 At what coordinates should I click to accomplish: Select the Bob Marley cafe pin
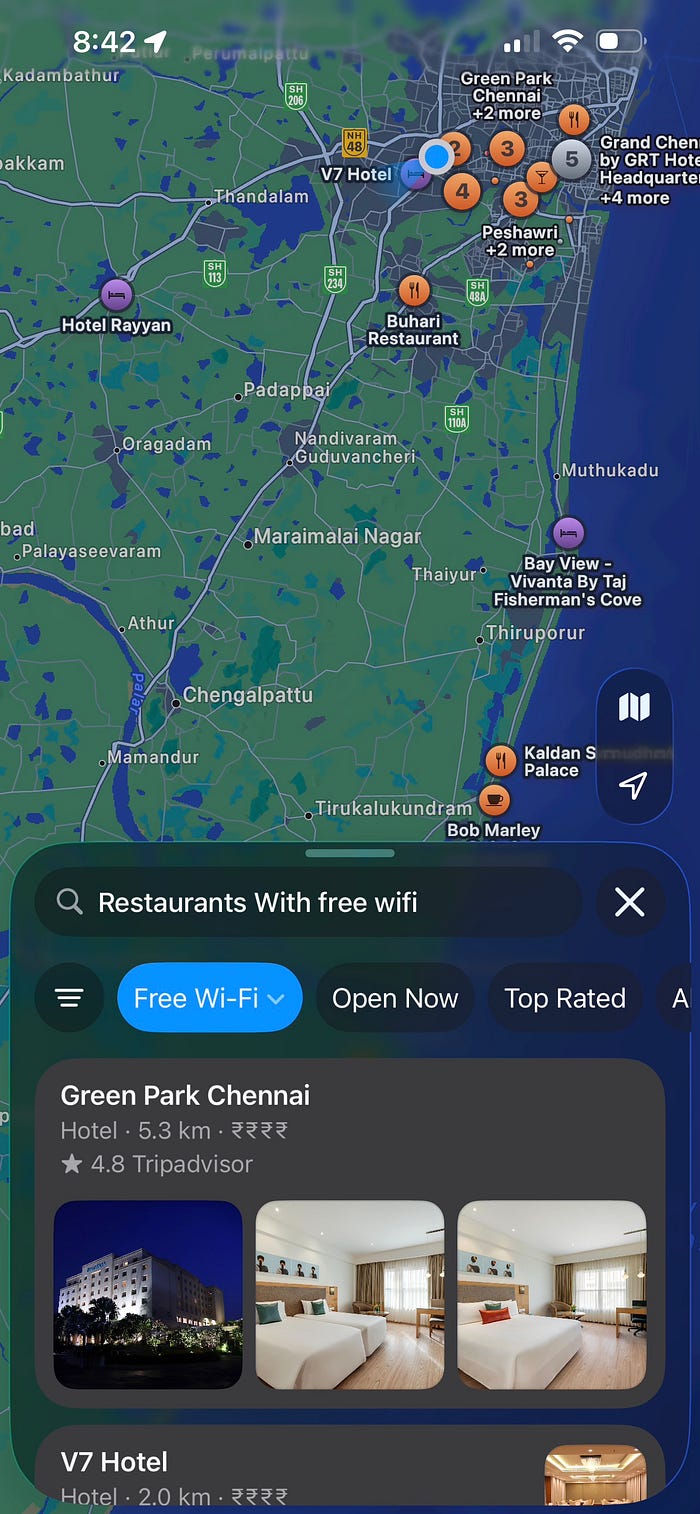[494, 800]
